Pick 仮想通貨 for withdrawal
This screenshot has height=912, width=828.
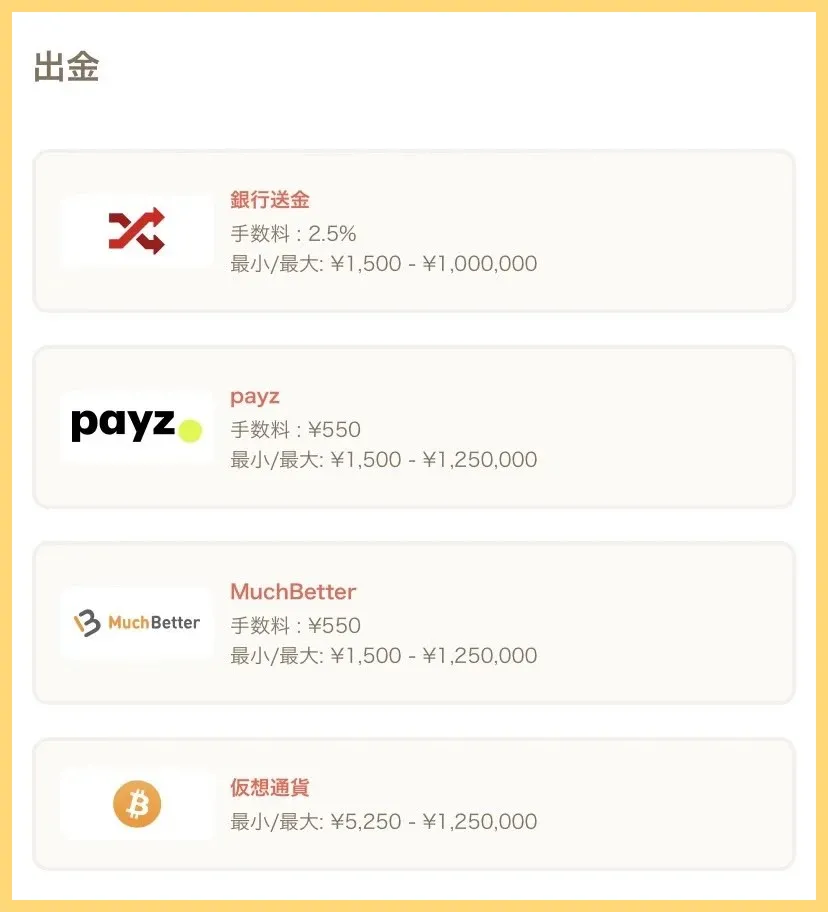413,804
